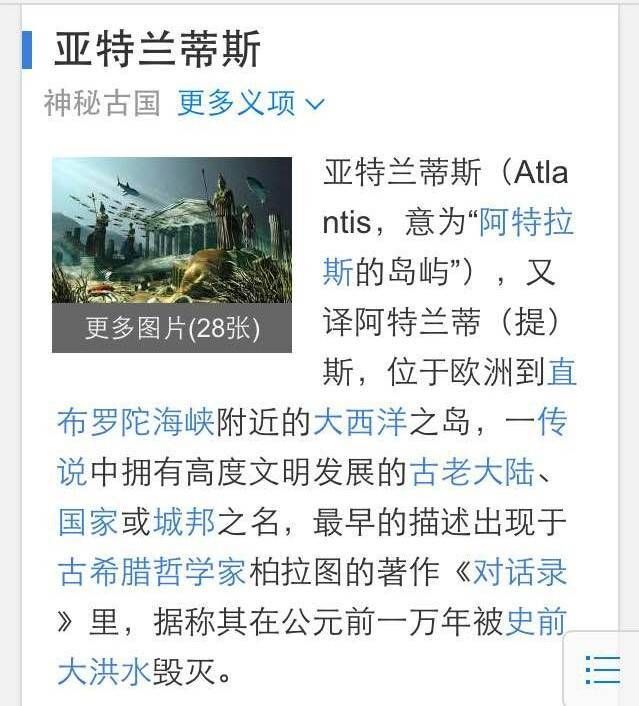The width and height of the screenshot is (639, 706).
Task: Visit the 古希腊哲学家 link
Action: [x=152, y=571]
